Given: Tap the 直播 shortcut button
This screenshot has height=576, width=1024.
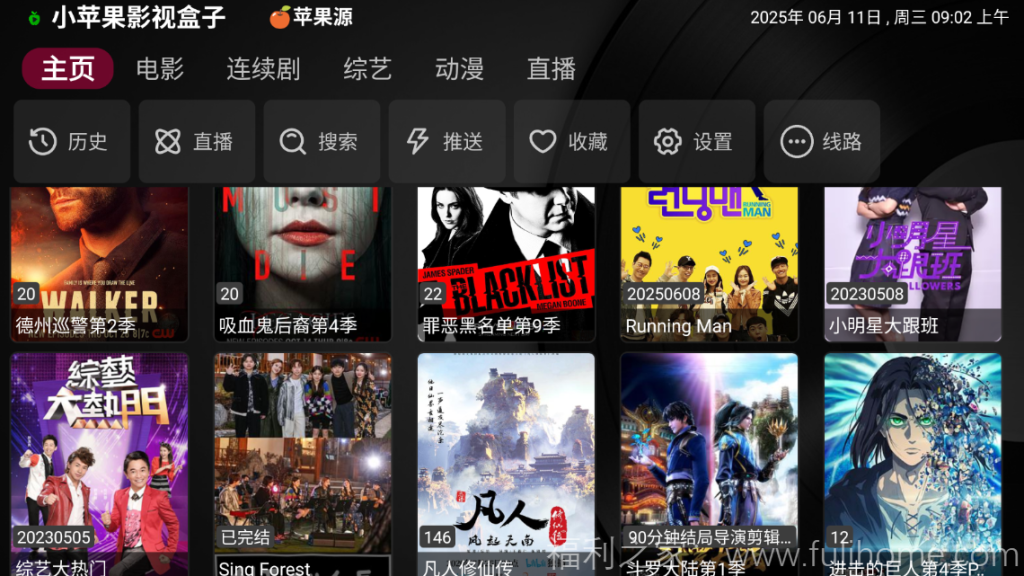Looking at the screenshot, I should 196,142.
